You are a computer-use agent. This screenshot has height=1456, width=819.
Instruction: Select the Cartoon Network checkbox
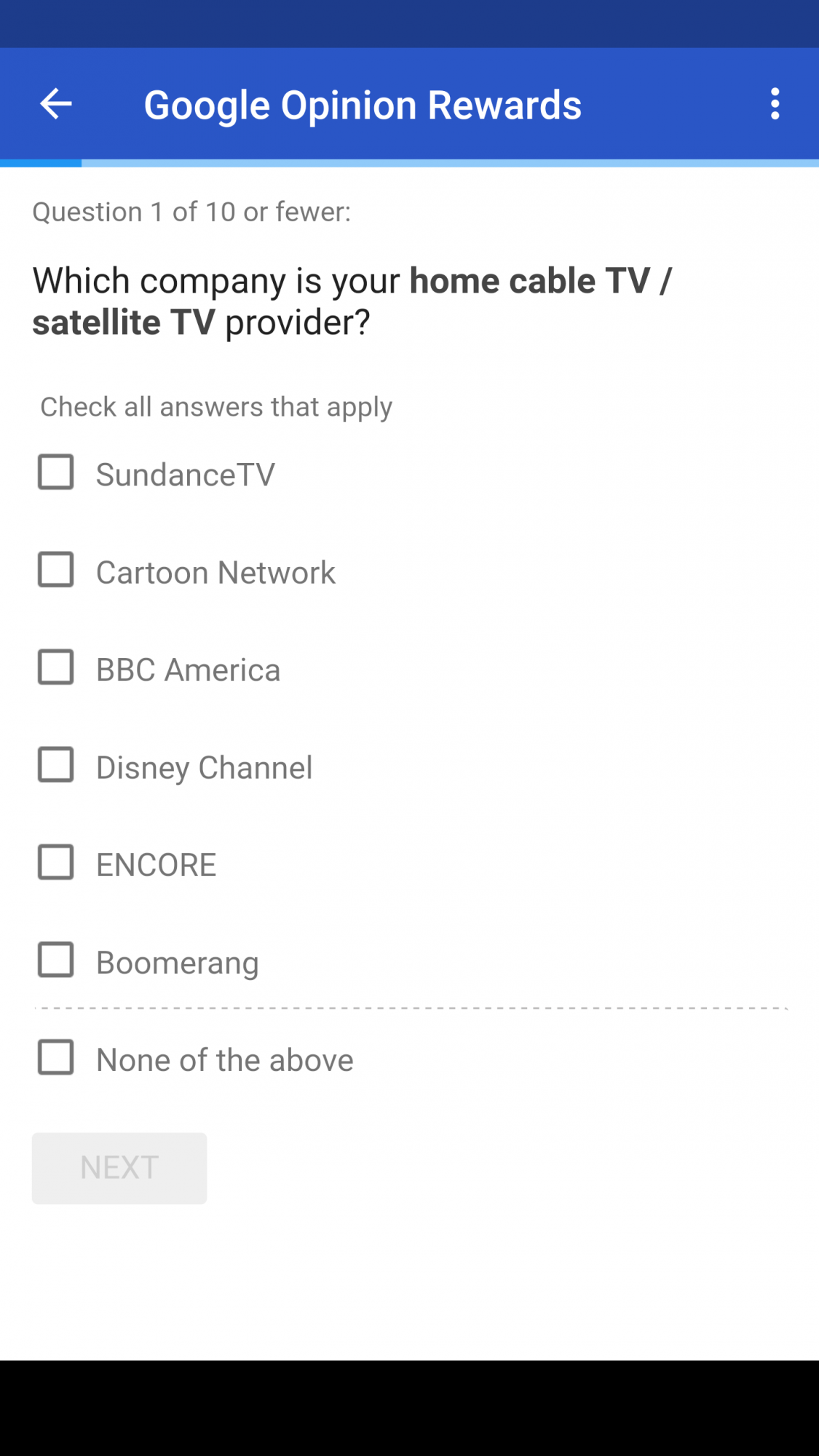coord(55,570)
